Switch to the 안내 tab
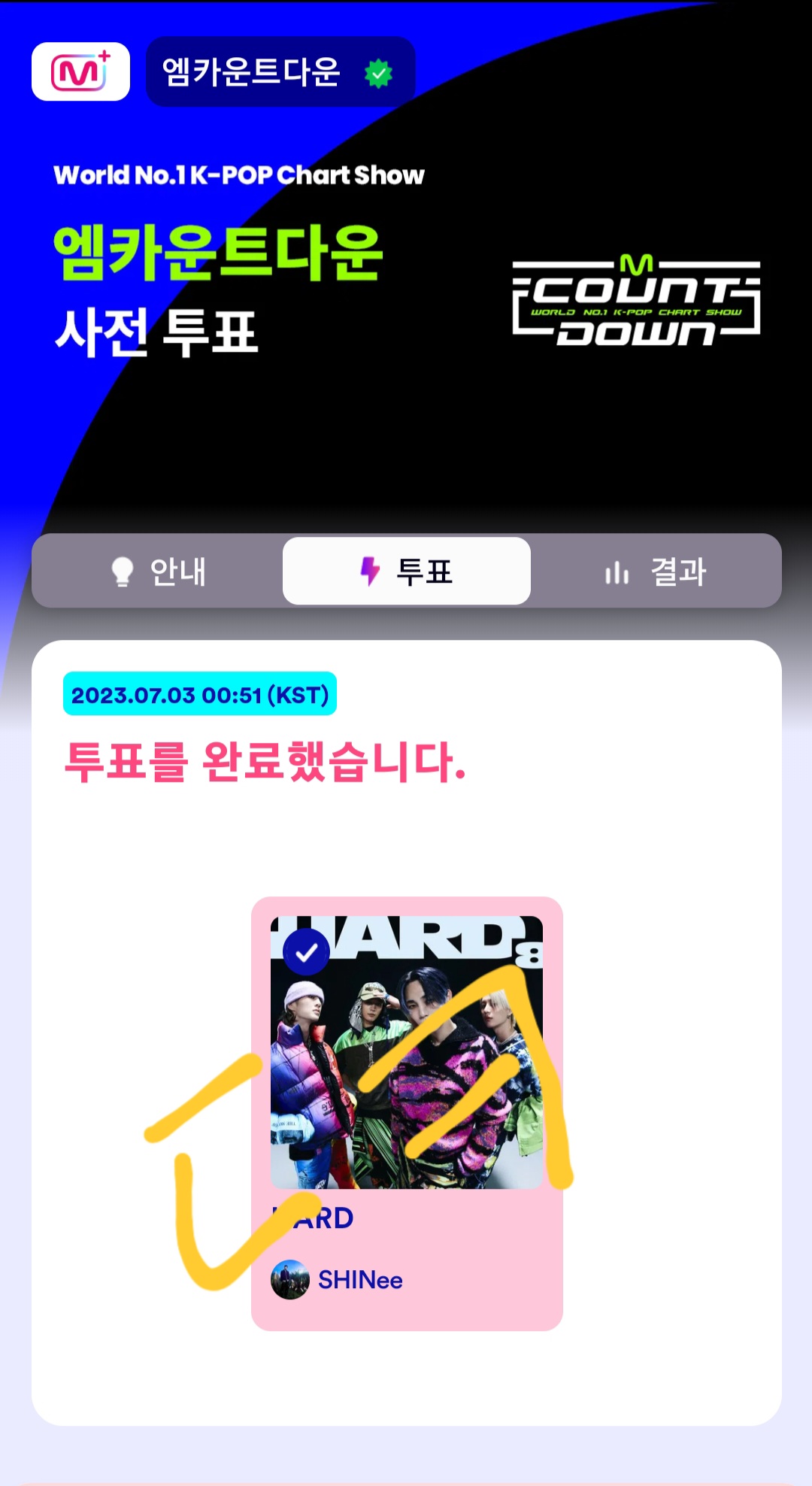Image resolution: width=812 pixels, height=1486 pixels. [158, 571]
